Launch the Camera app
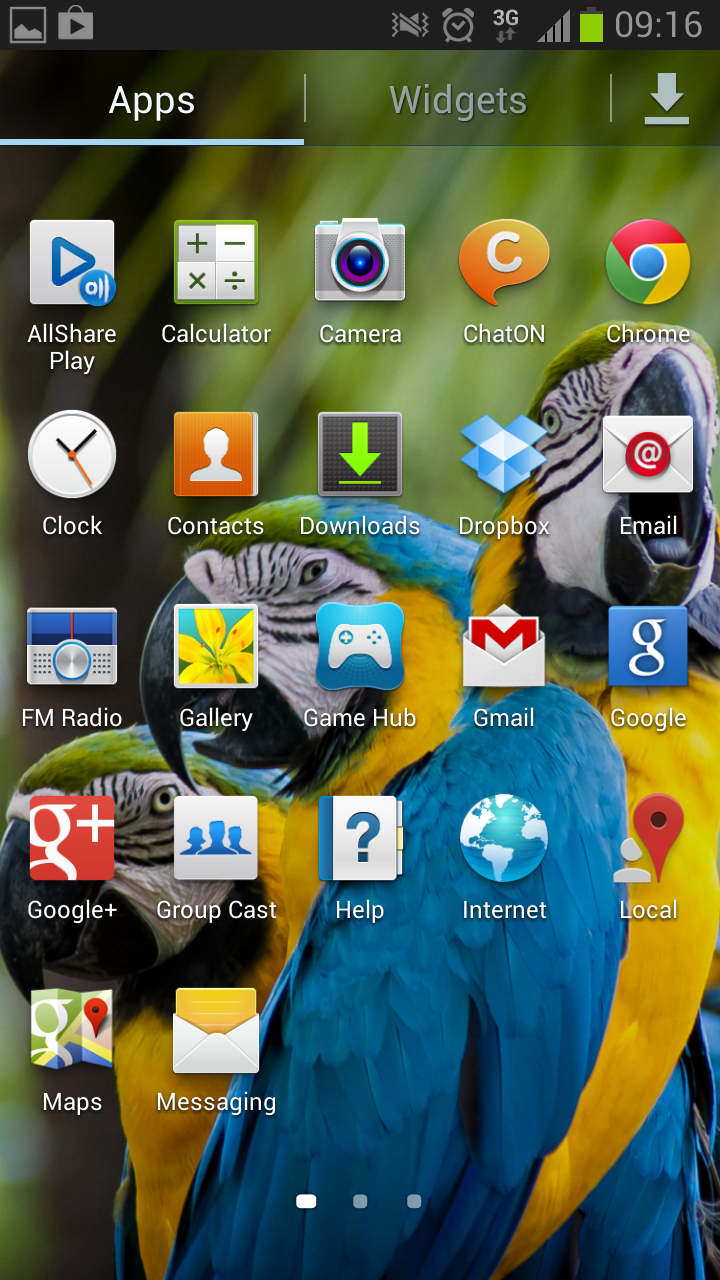The width and height of the screenshot is (720, 1280). (360, 262)
